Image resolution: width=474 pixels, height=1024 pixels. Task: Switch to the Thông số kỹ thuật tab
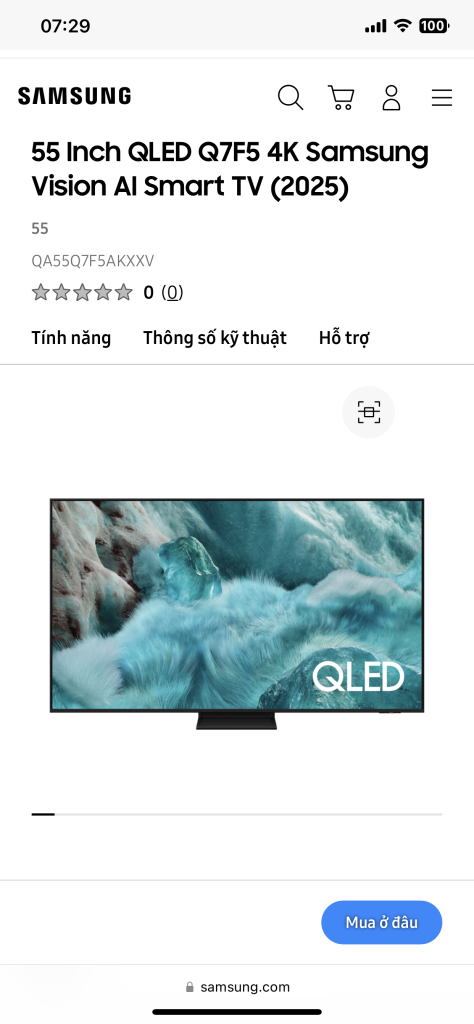[215, 338]
